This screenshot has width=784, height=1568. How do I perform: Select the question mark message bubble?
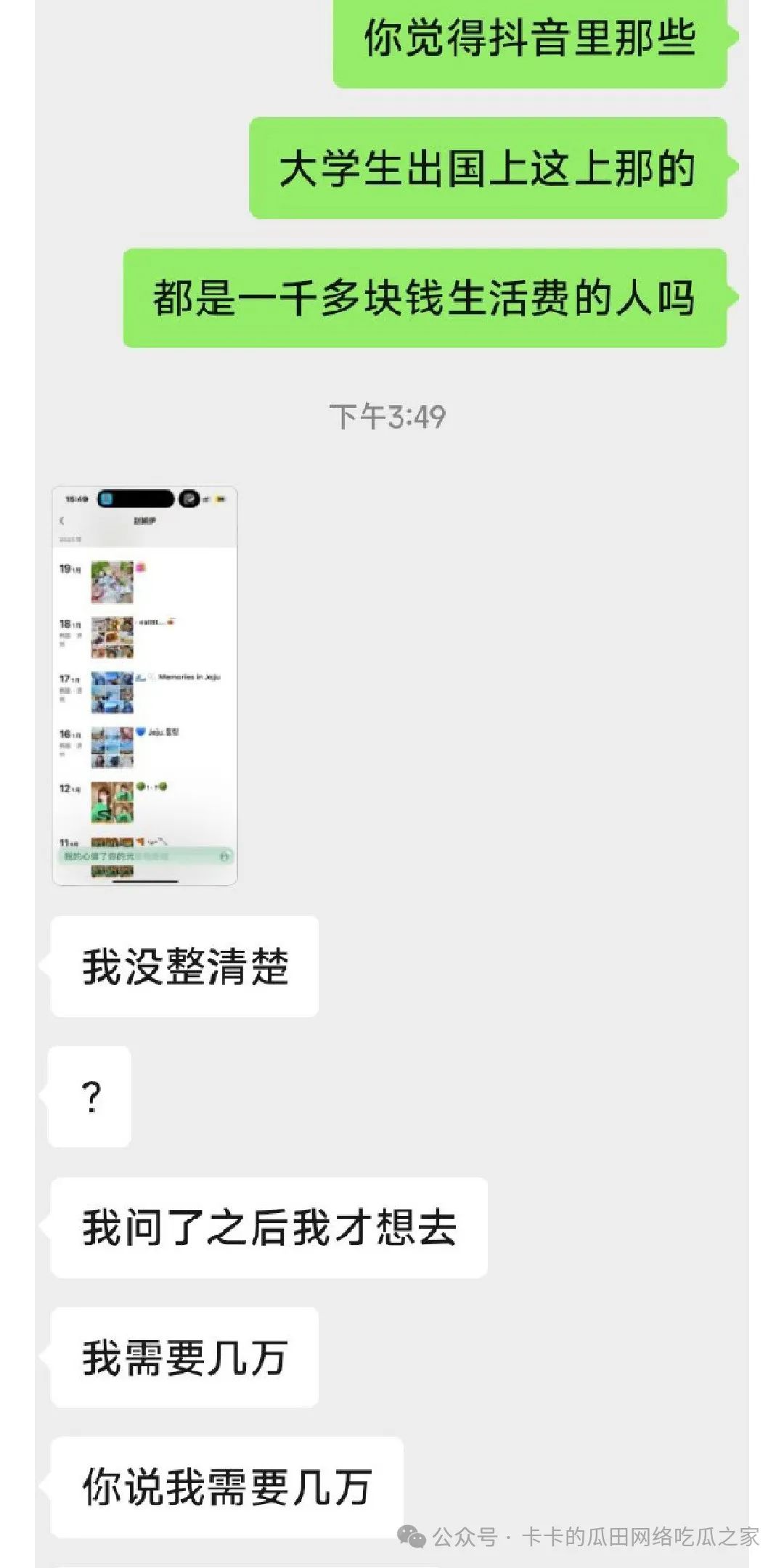pos(90,1096)
